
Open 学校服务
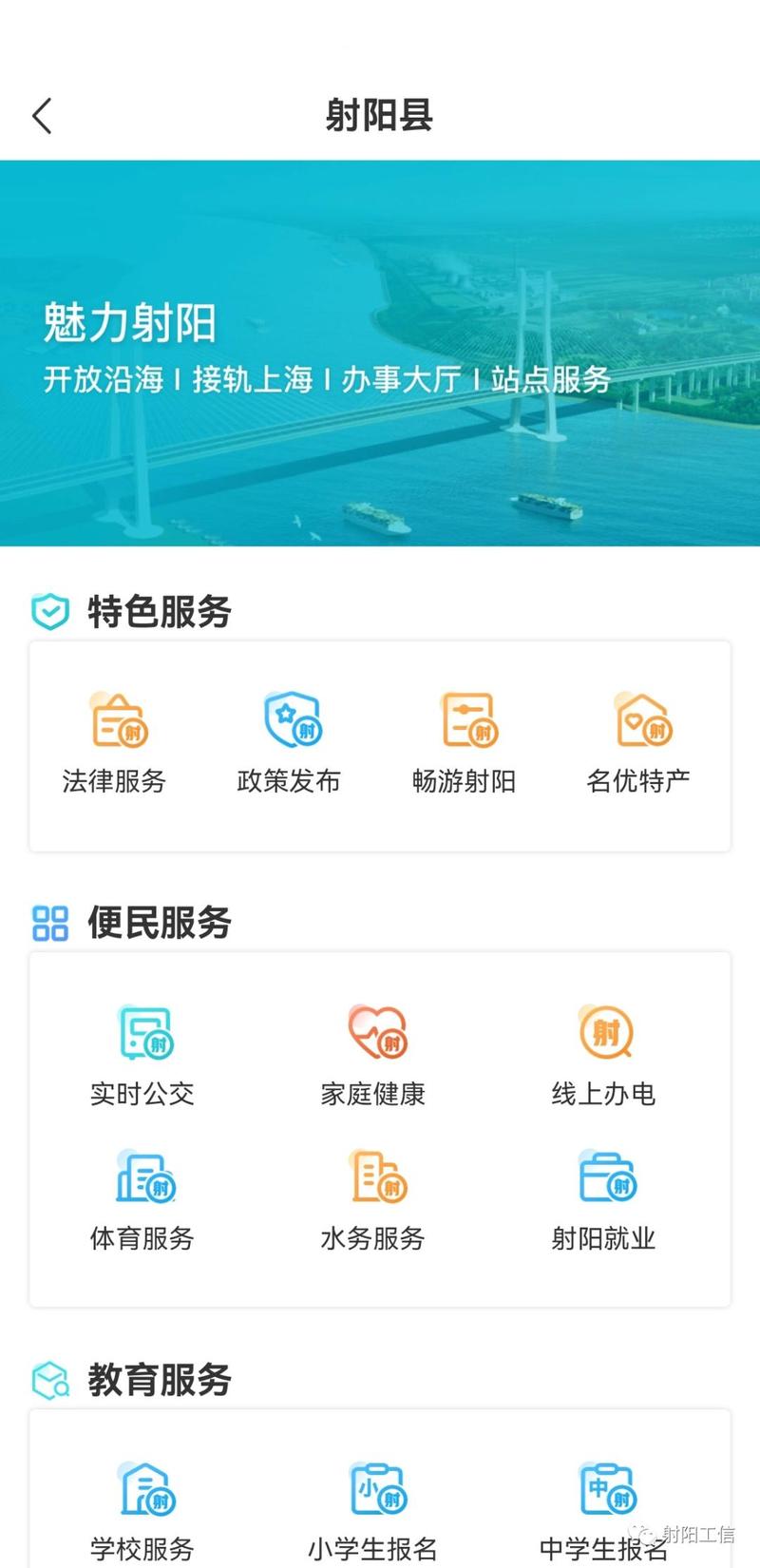pos(143,1511)
